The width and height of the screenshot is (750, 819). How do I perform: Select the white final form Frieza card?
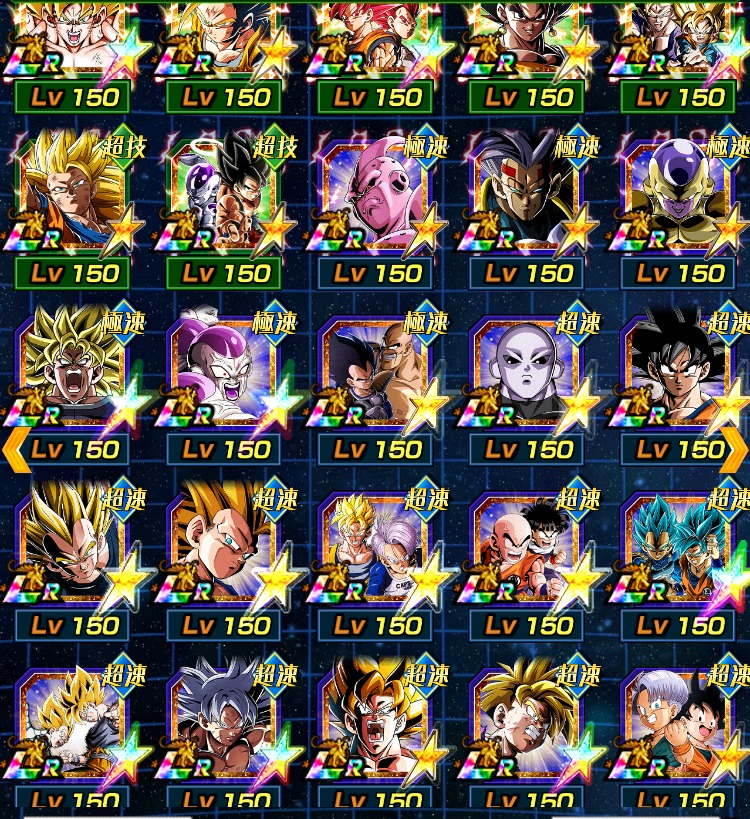[225, 370]
